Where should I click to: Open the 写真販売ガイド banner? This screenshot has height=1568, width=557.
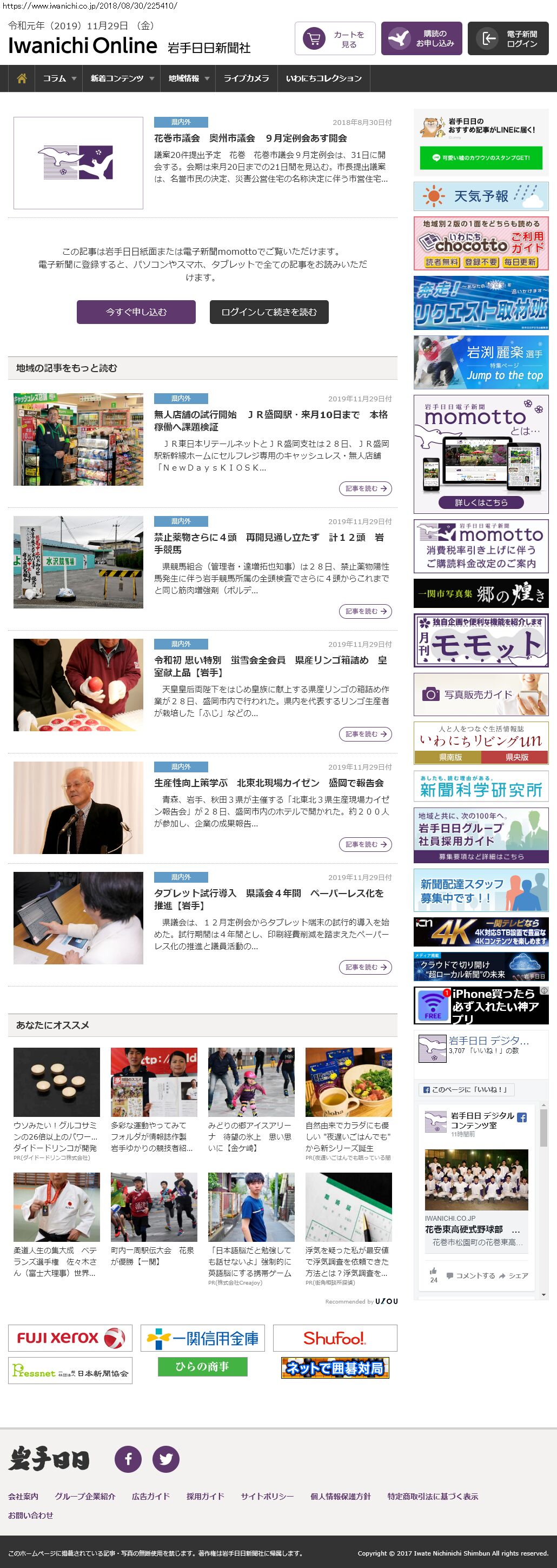coord(481,694)
